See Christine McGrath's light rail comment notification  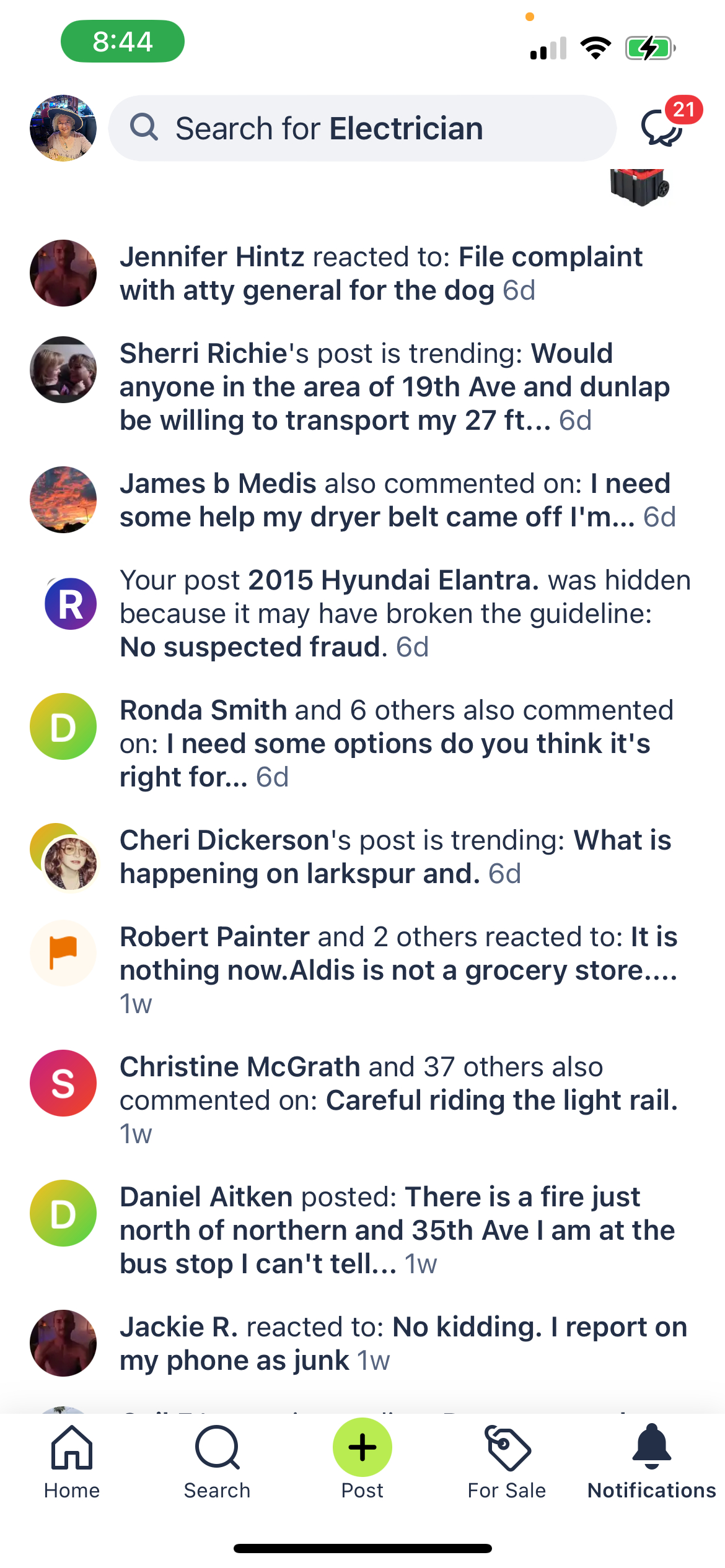(x=398, y=1100)
